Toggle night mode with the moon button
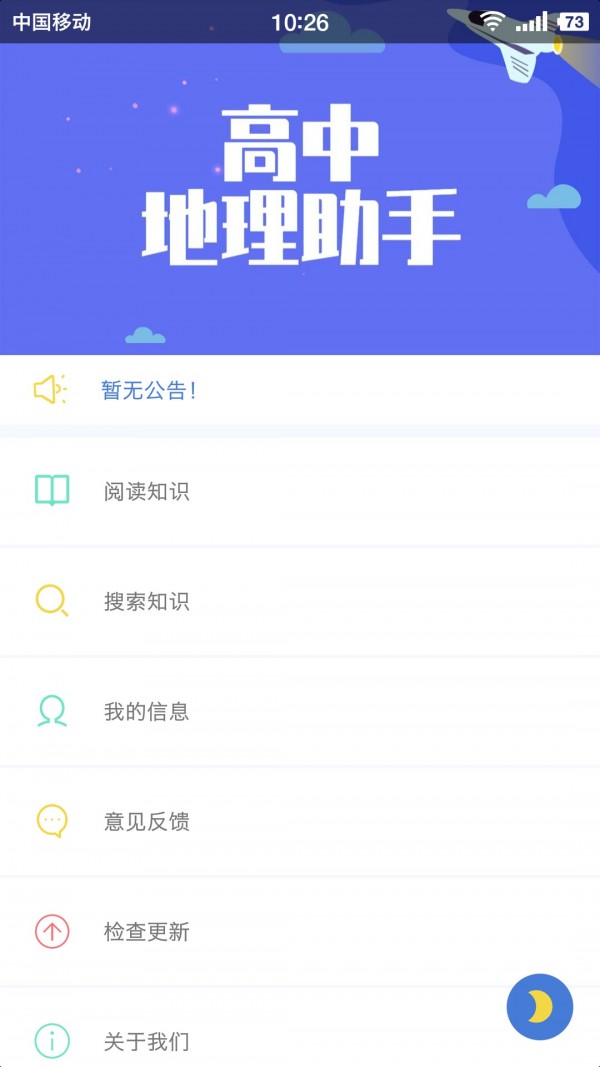 540,1007
